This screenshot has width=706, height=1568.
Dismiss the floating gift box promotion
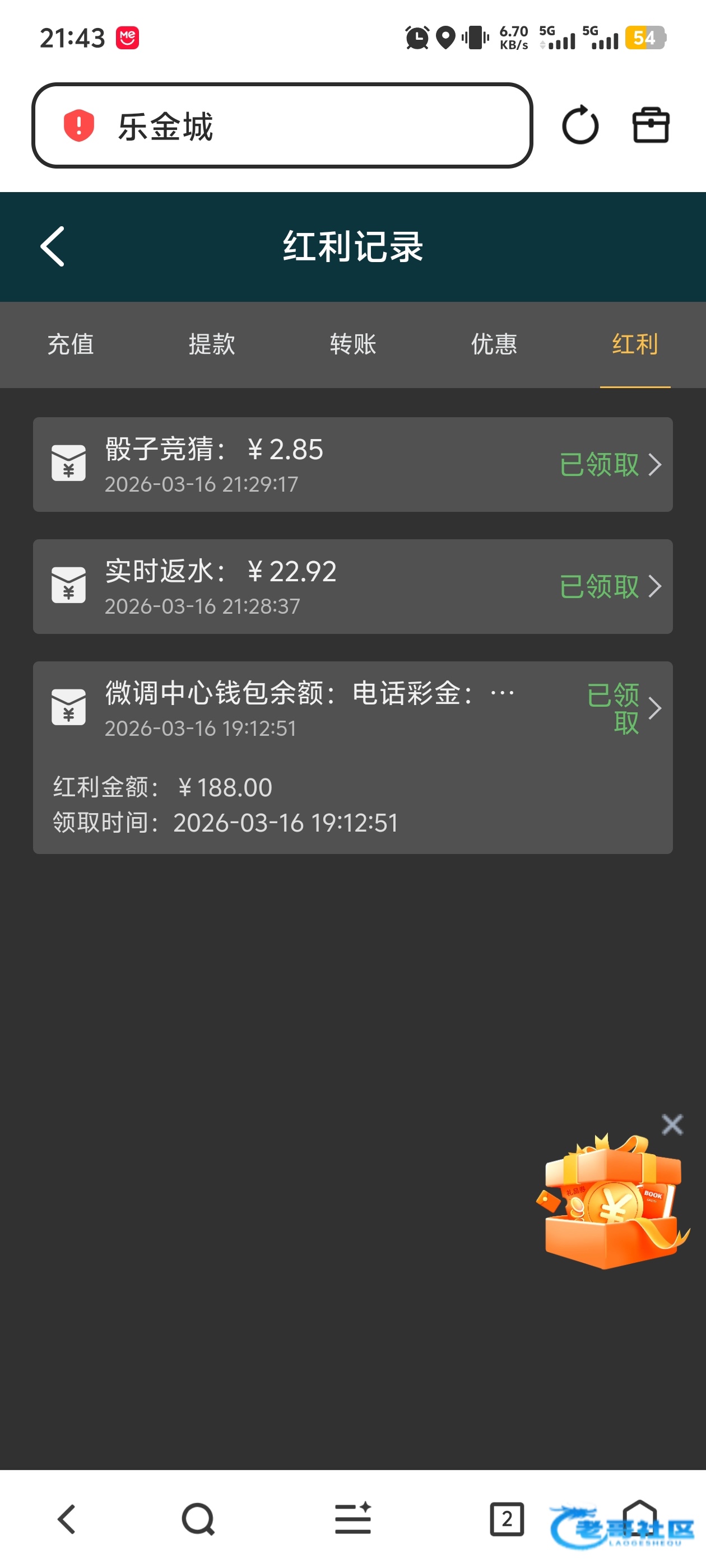pyautogui.click(x=672, y=1124)
